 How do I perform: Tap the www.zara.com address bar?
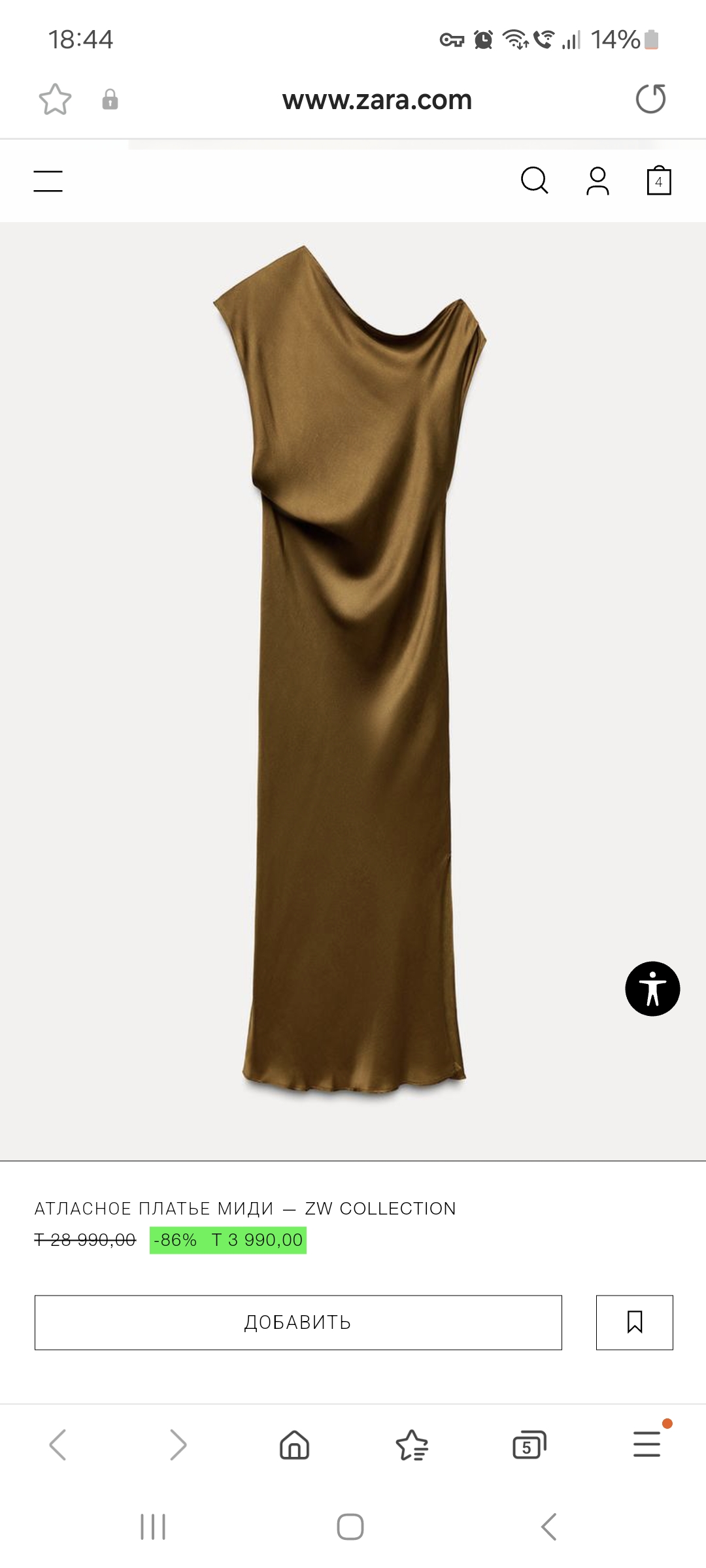(377, 100)
